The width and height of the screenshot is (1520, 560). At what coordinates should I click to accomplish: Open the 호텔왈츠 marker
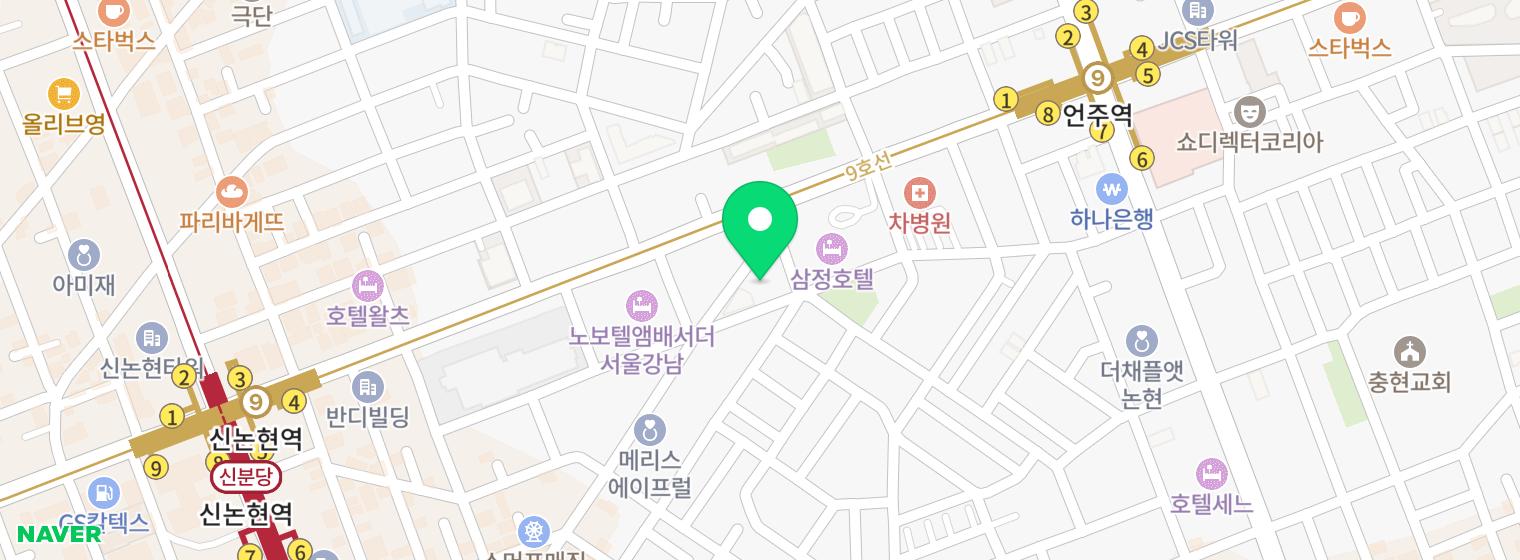(x=368, y=286)
